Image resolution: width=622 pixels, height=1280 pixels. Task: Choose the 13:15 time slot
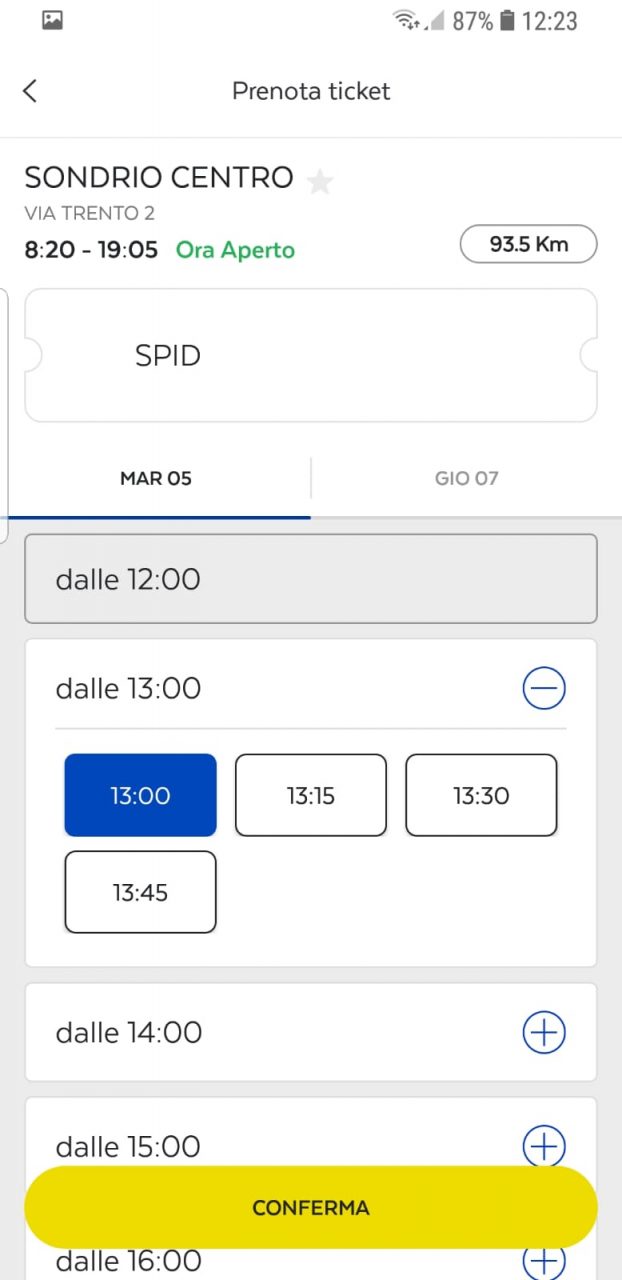[x=311, y=795]
